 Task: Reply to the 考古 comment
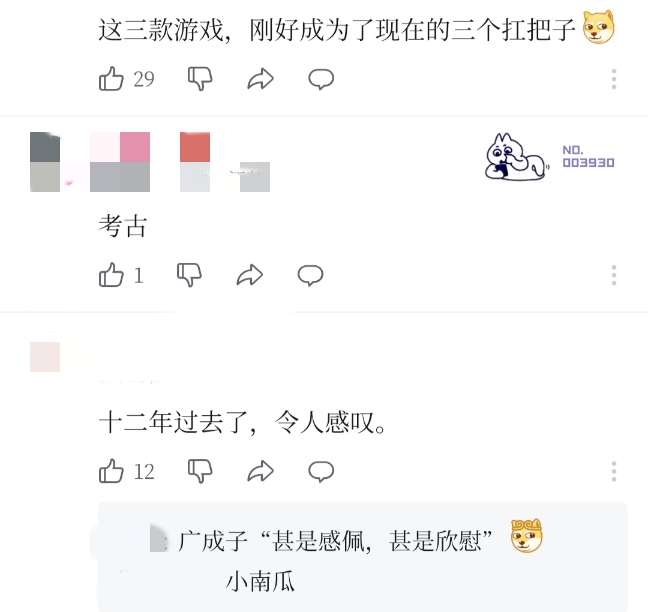(x=310, y=275)
